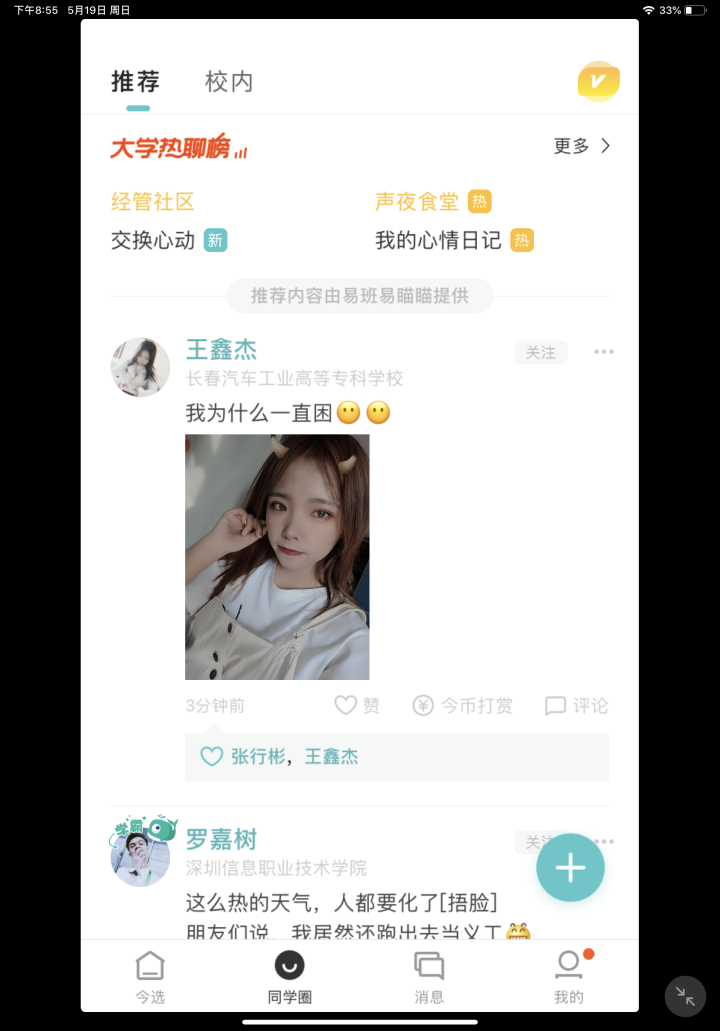Open more options on 王鑫杰's post
This screenshot has width=720, height=1031.
click(604, 352)
